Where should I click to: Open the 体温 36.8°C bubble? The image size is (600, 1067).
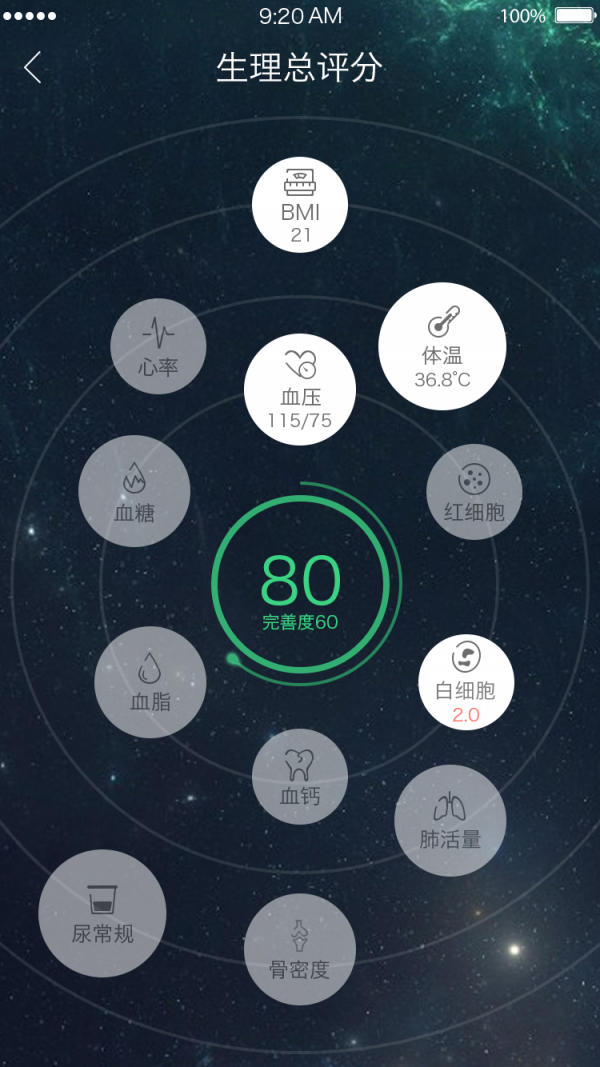point(442,346)
